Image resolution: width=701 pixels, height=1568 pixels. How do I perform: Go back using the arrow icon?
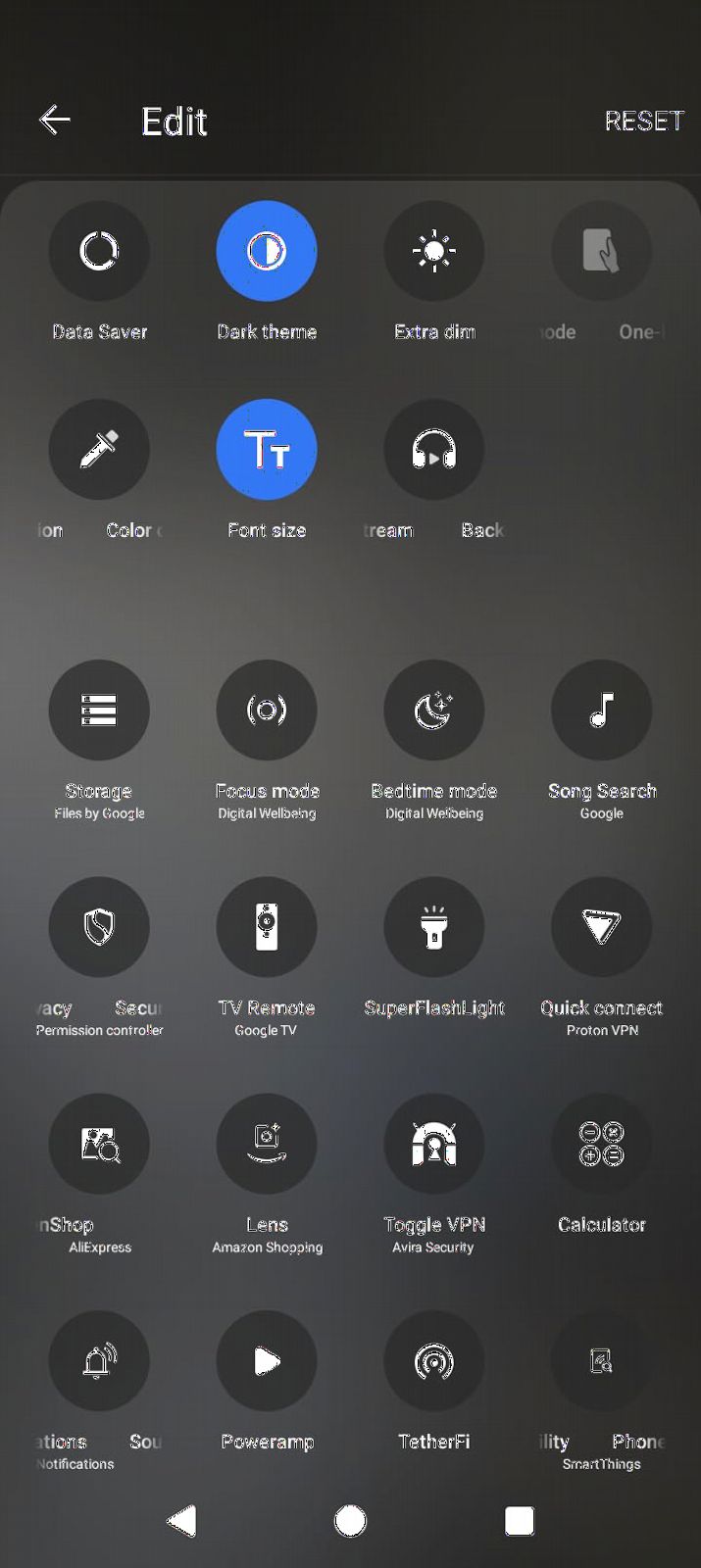tap(55, 121)
